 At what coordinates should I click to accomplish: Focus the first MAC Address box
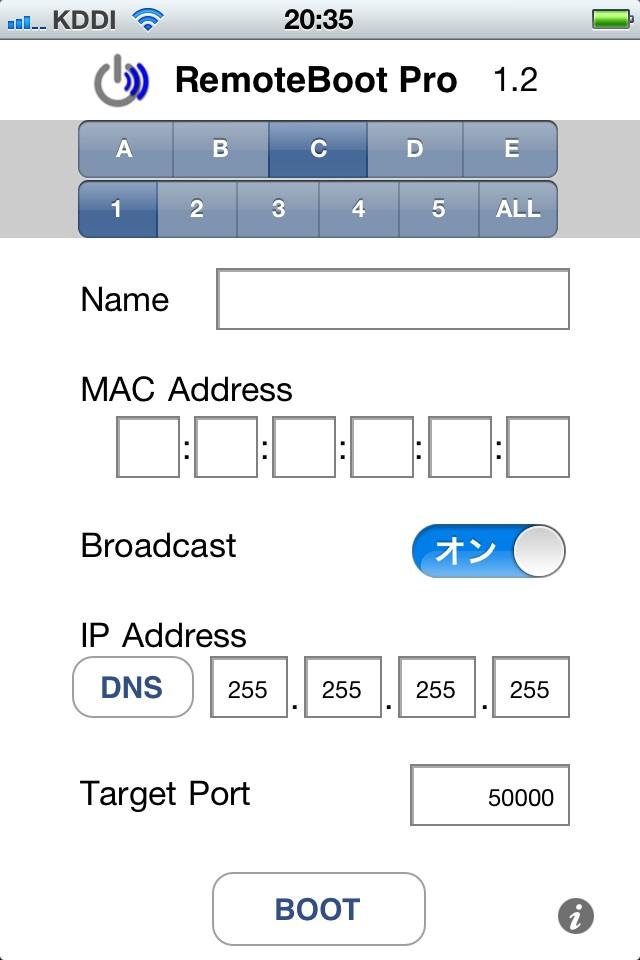[x=148, y=447]
